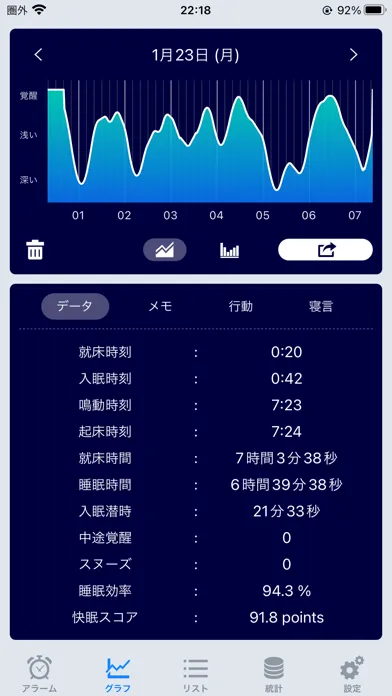Open the アラーム tab
The image size is (392, 696).
coord(40,675)
